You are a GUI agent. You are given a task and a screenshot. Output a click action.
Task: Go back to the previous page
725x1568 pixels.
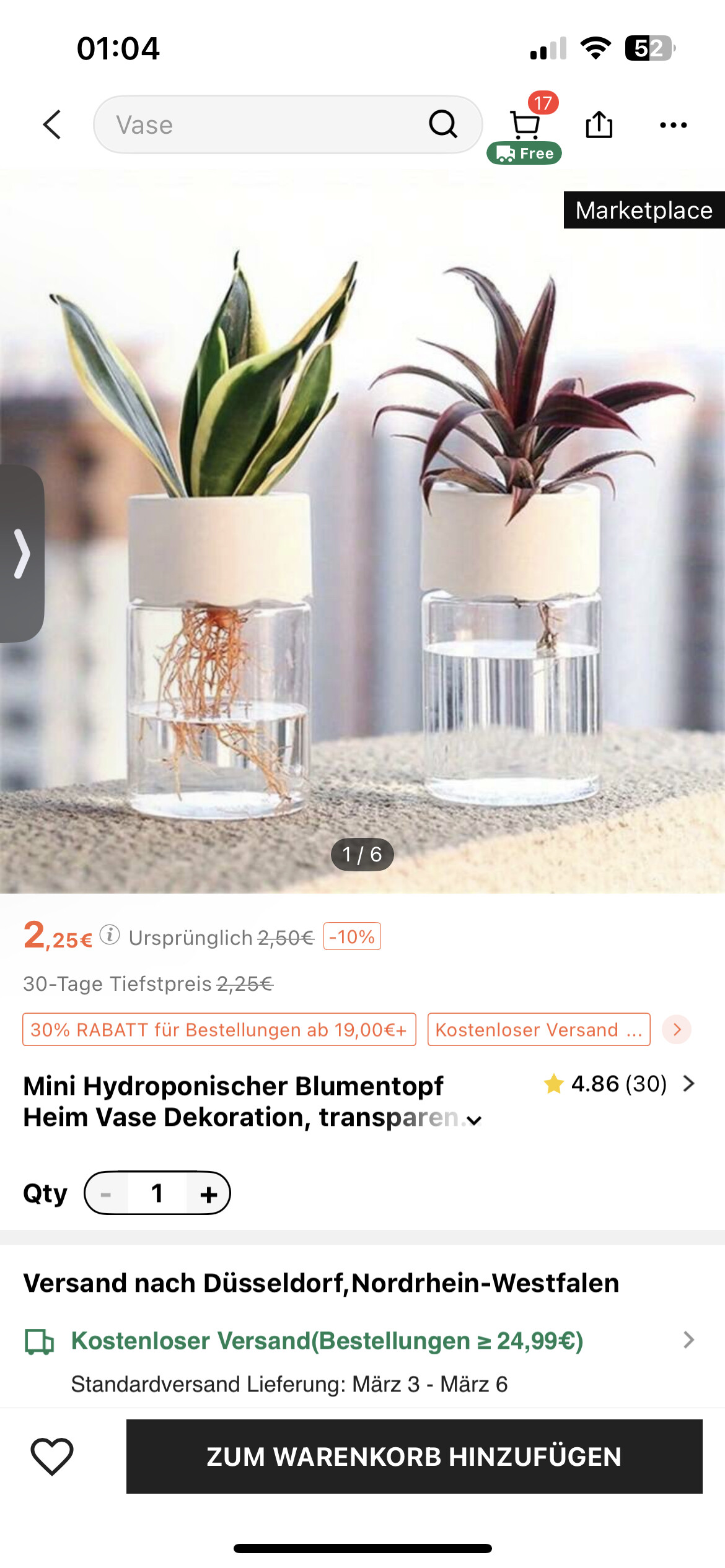pos(52,124)
